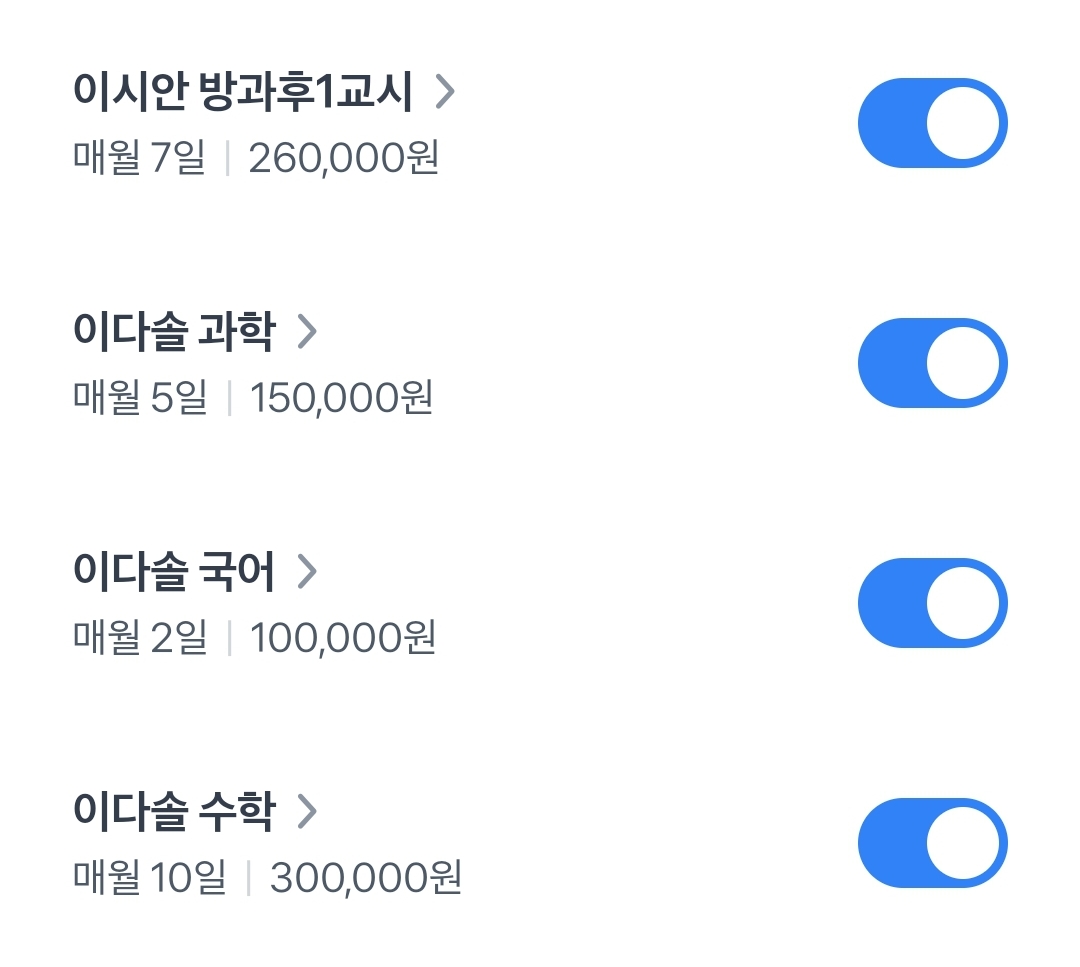Switch off the 이다솔 국어 toggle
Screen dimensions: 1080x967
[932, 603]
